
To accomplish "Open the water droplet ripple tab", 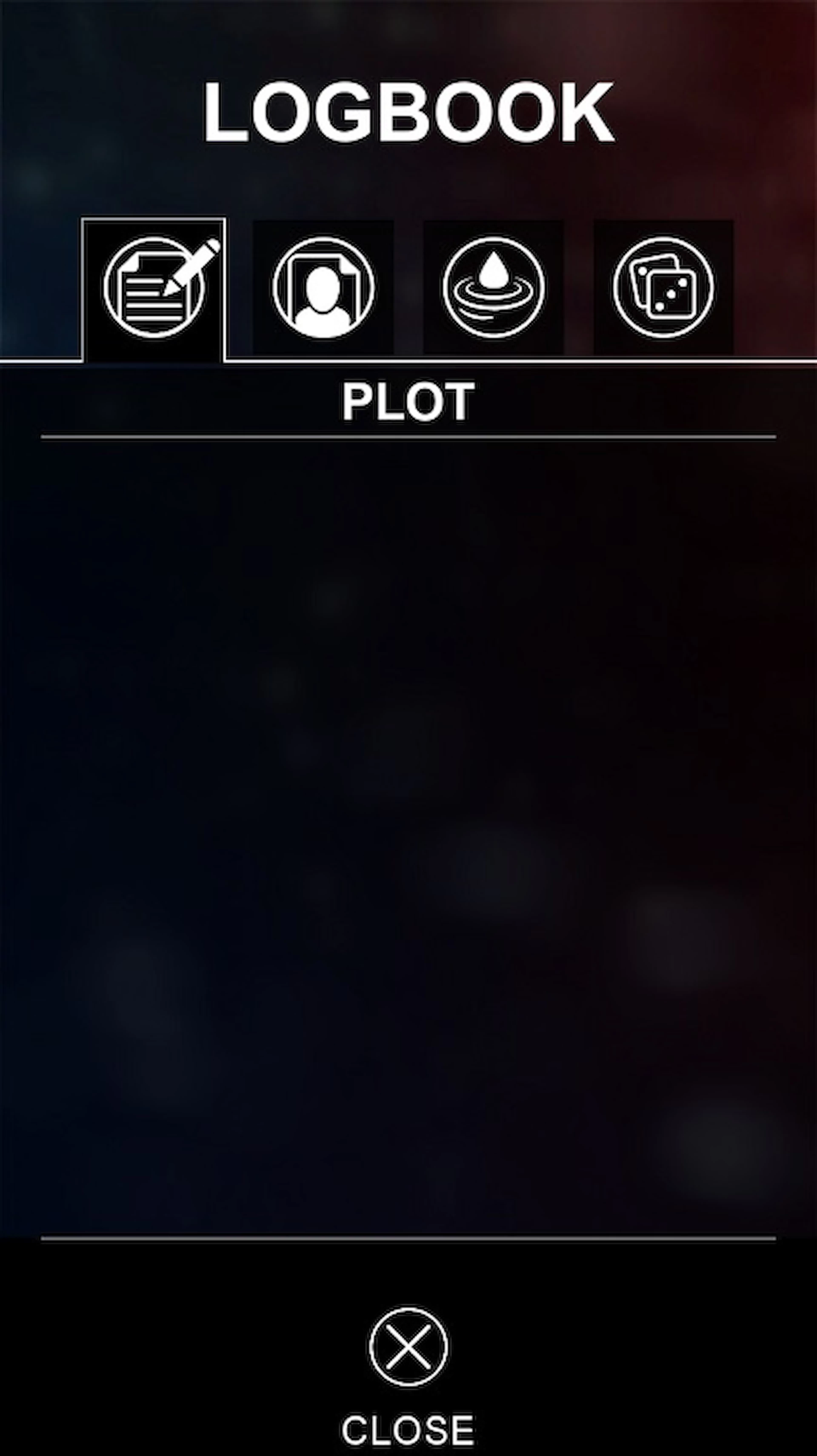I will pos(494,288).
